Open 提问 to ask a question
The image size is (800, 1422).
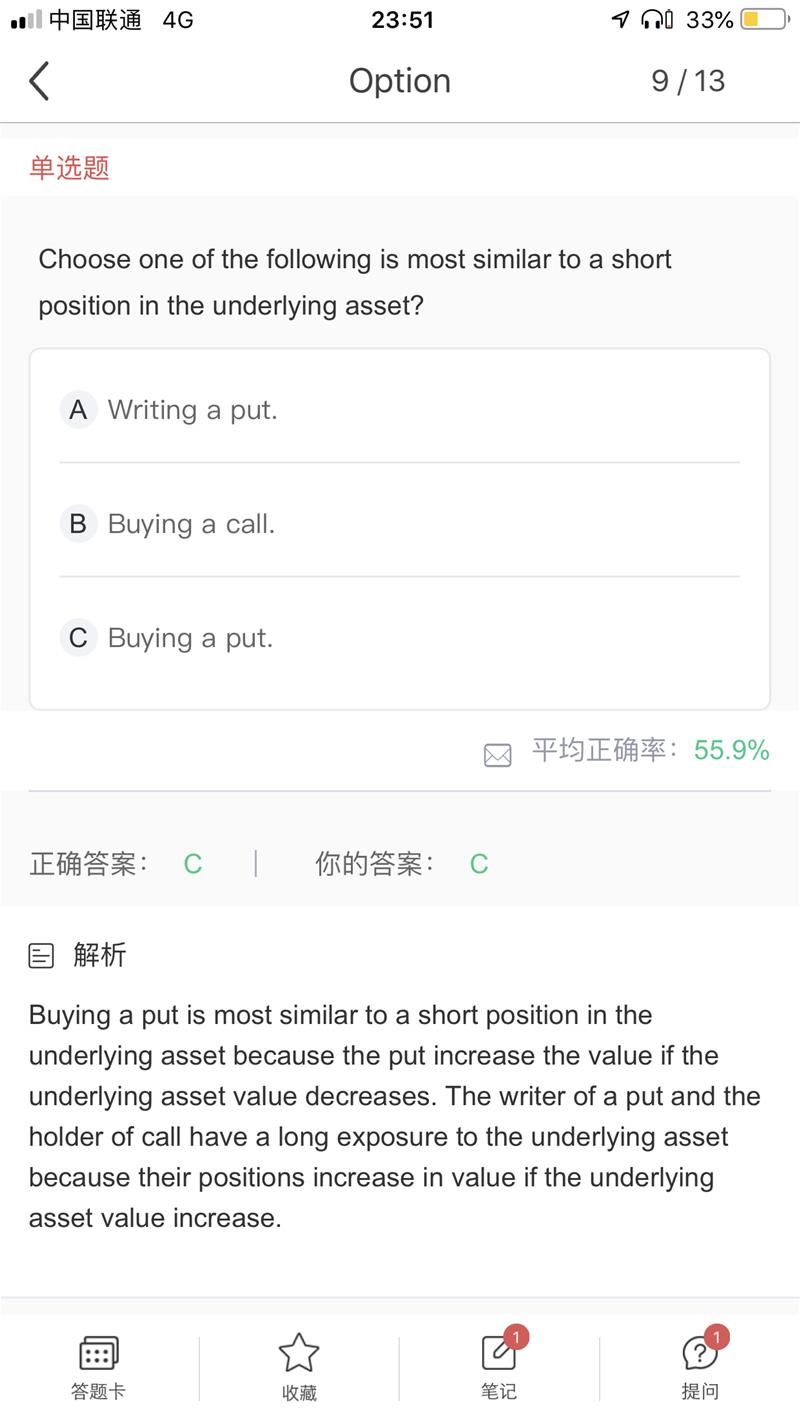coord(700,1368)
